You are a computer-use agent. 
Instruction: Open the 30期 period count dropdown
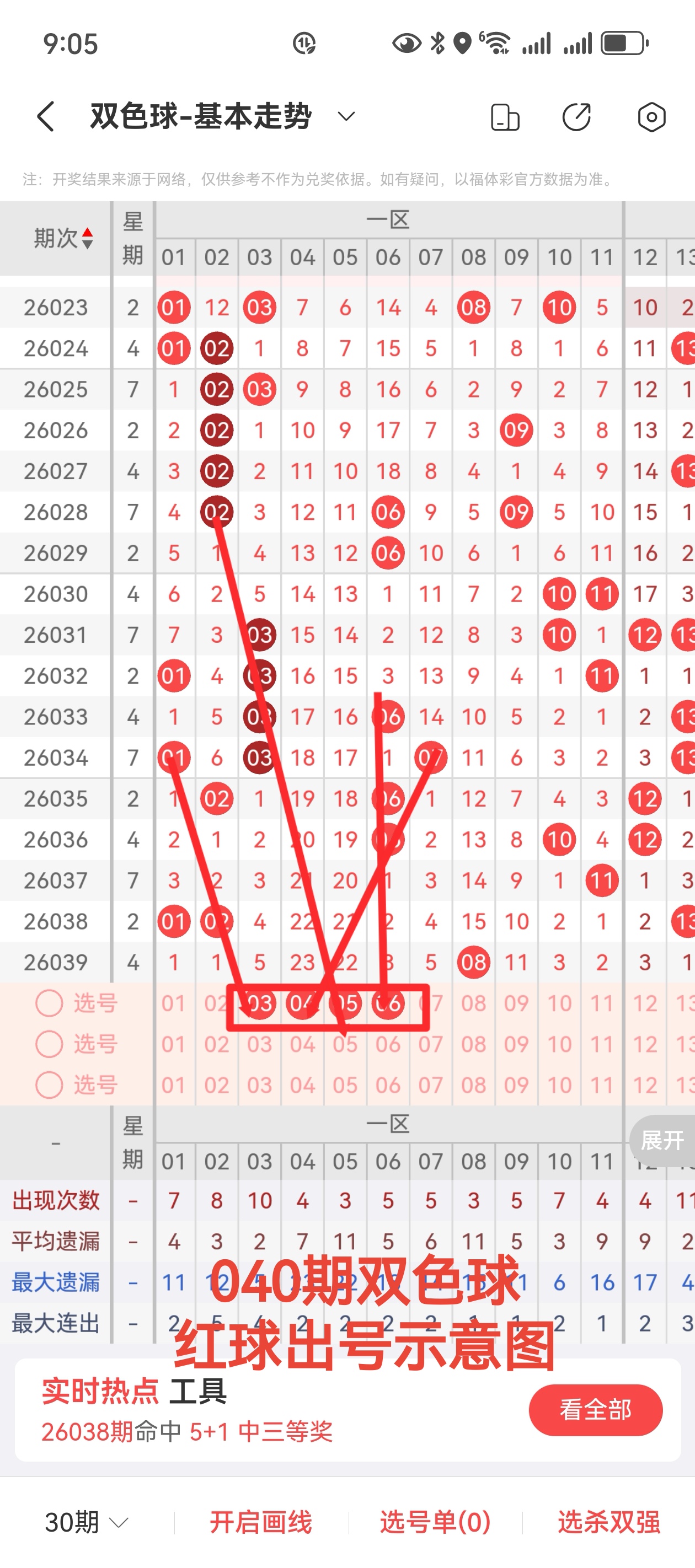pos(87,1522)
